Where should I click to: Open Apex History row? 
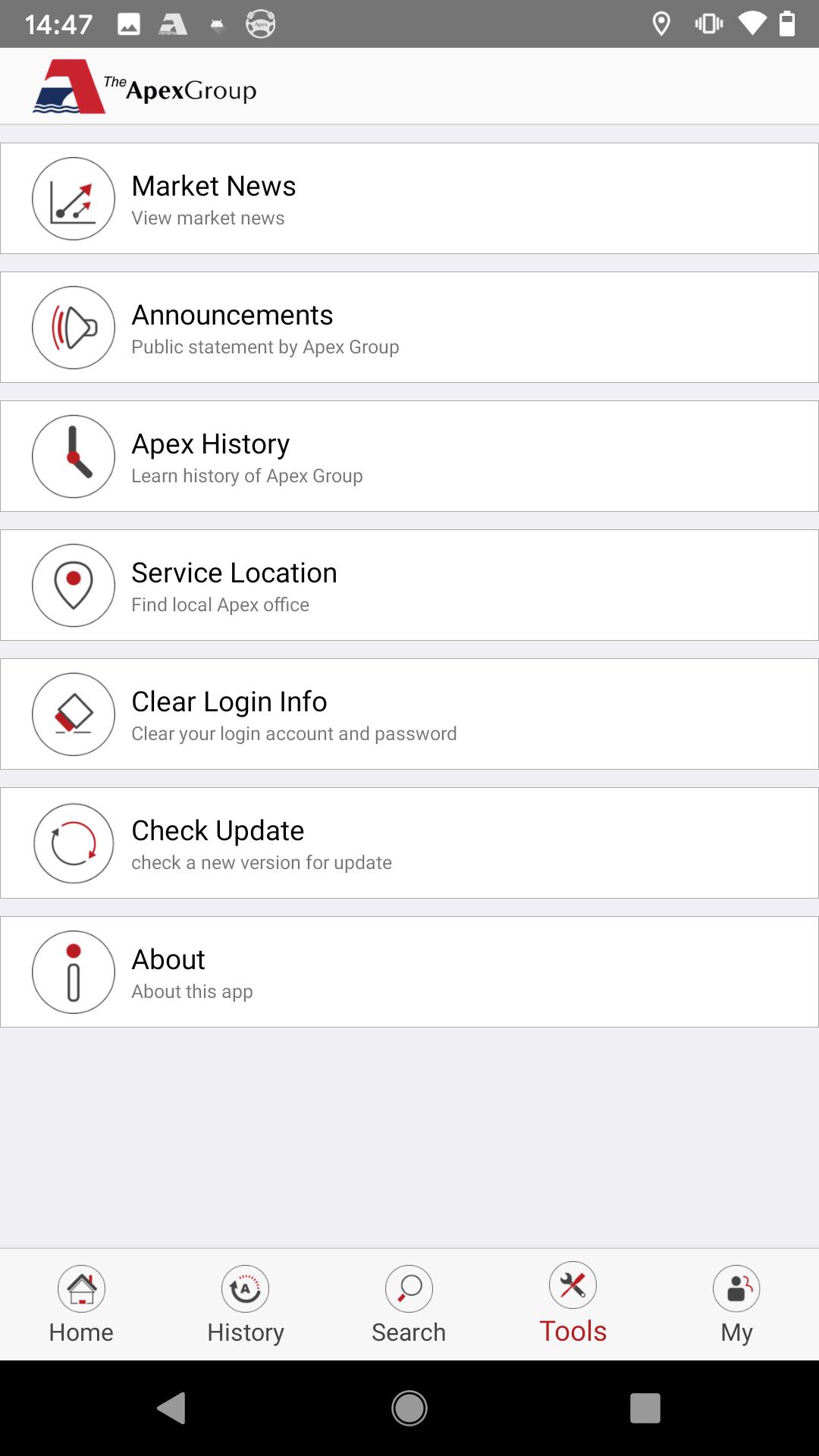[x=409, y=457]
